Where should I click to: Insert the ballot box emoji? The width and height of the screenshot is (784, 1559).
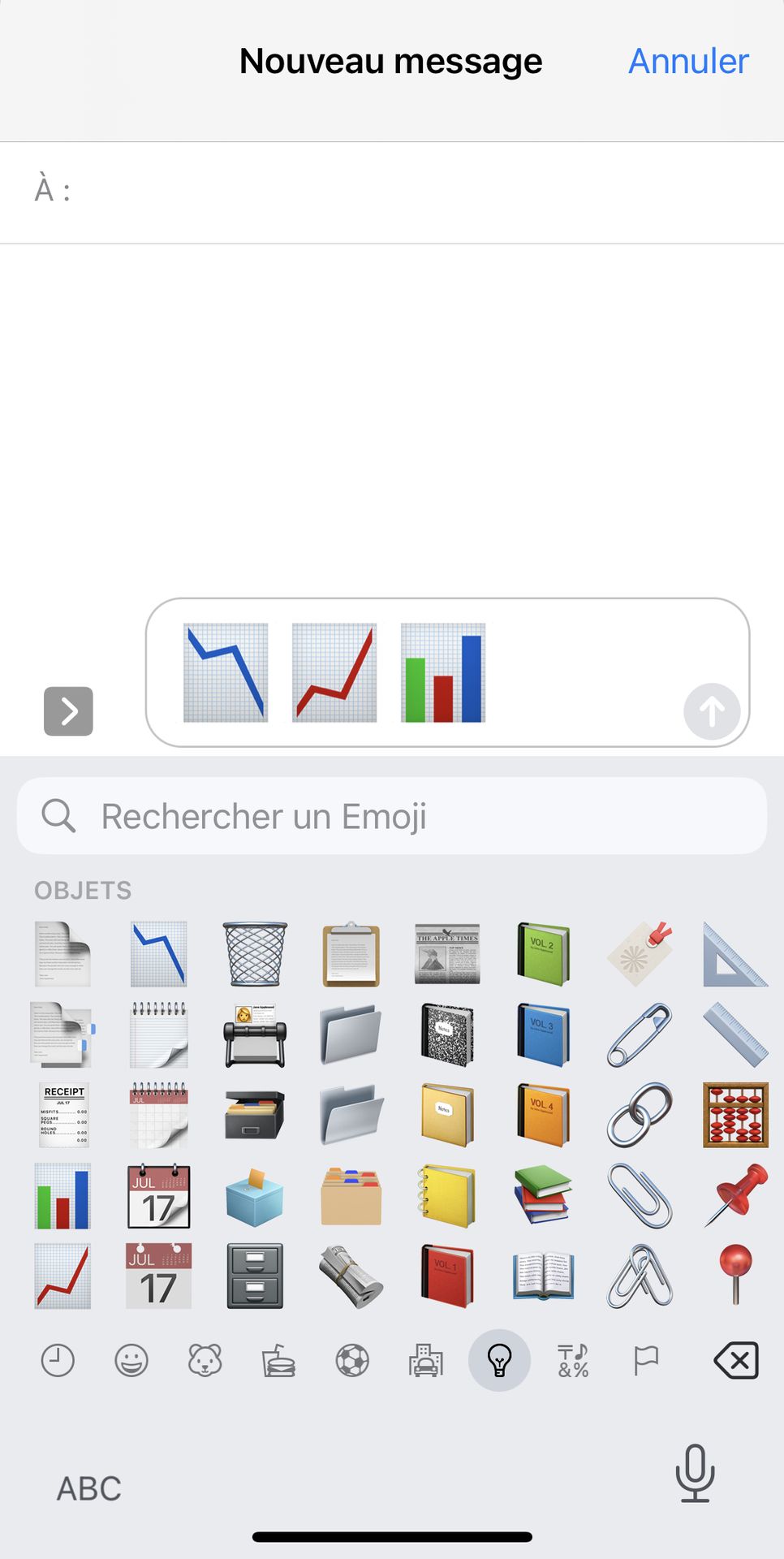pos(255,1195)
